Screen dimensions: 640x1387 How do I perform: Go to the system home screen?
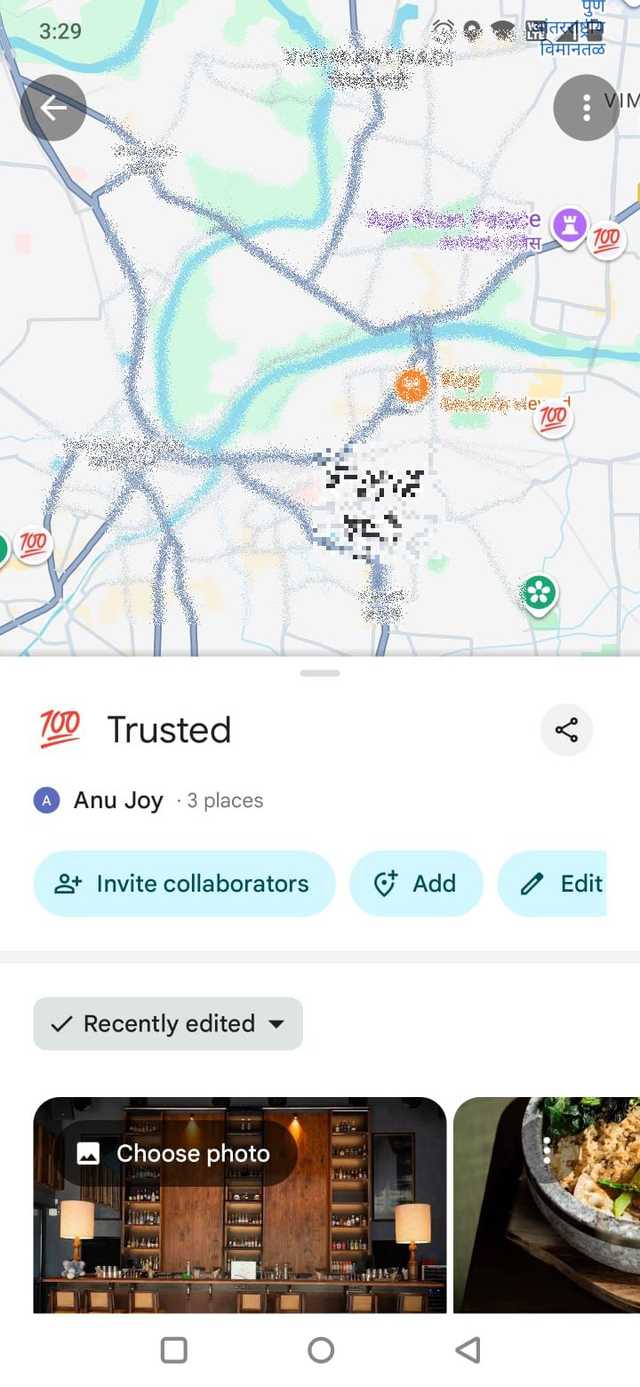[x=320, y=1350]
